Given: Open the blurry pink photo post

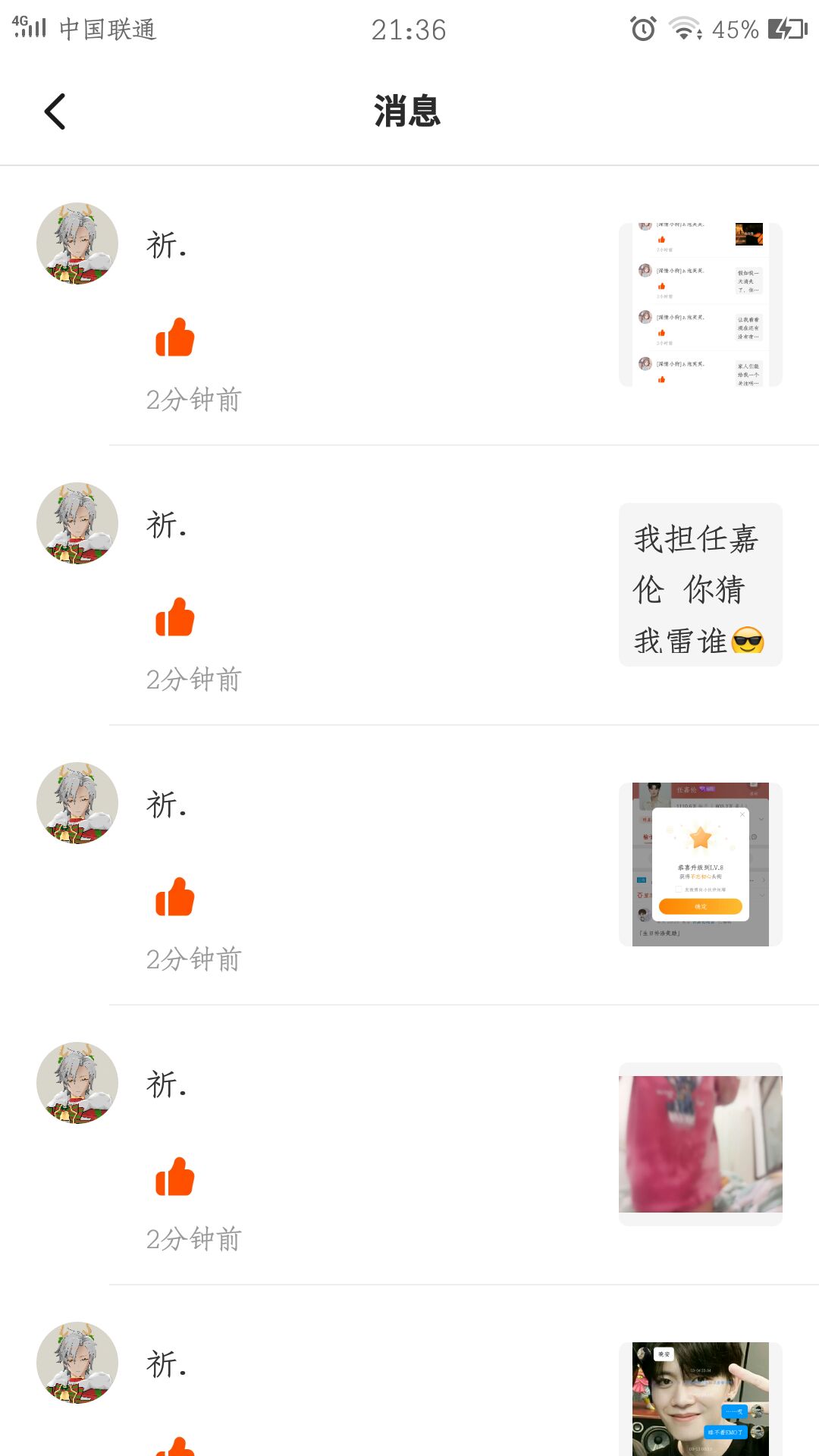Looking at the screenshot, I should click(700, 1144).
